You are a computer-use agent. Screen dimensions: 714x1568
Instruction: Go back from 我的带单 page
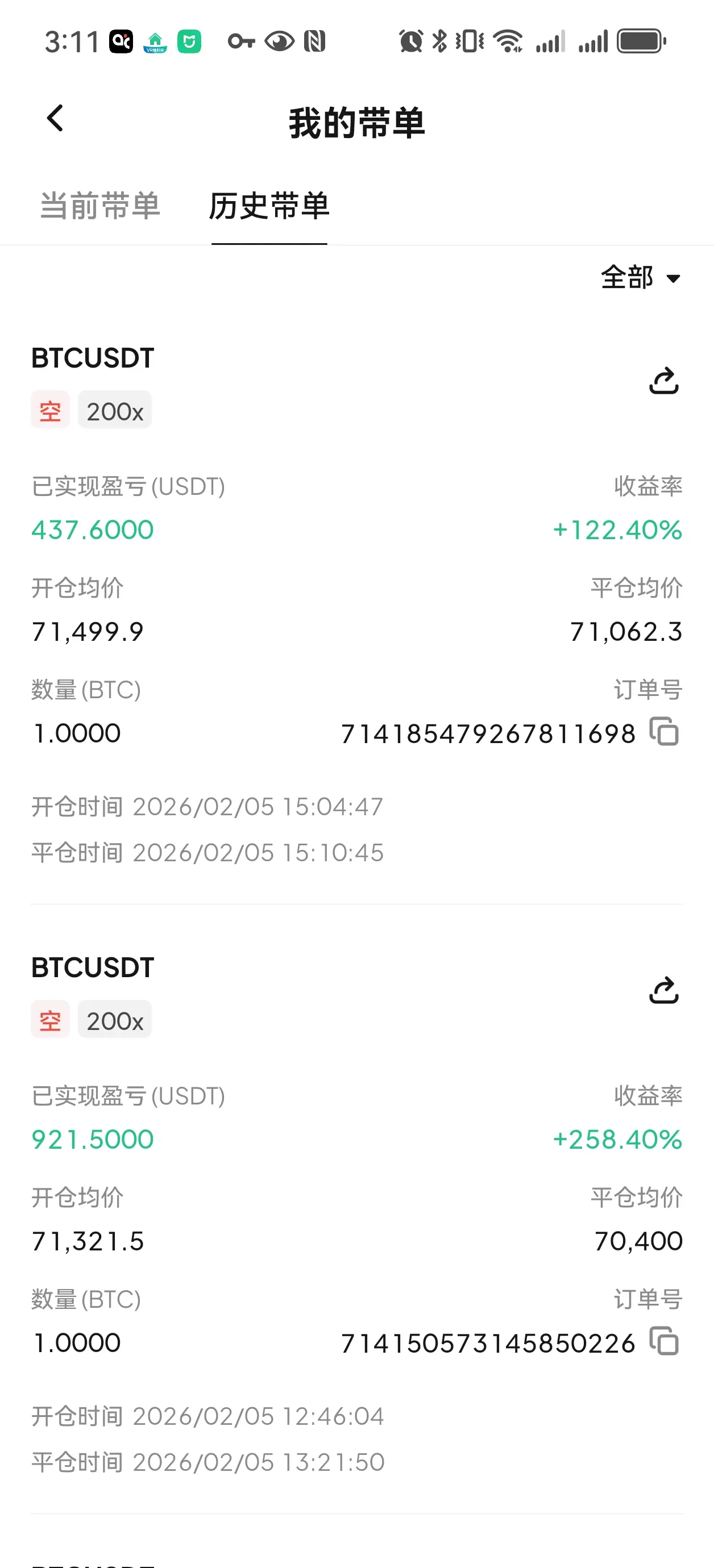[x=55, y=119]
